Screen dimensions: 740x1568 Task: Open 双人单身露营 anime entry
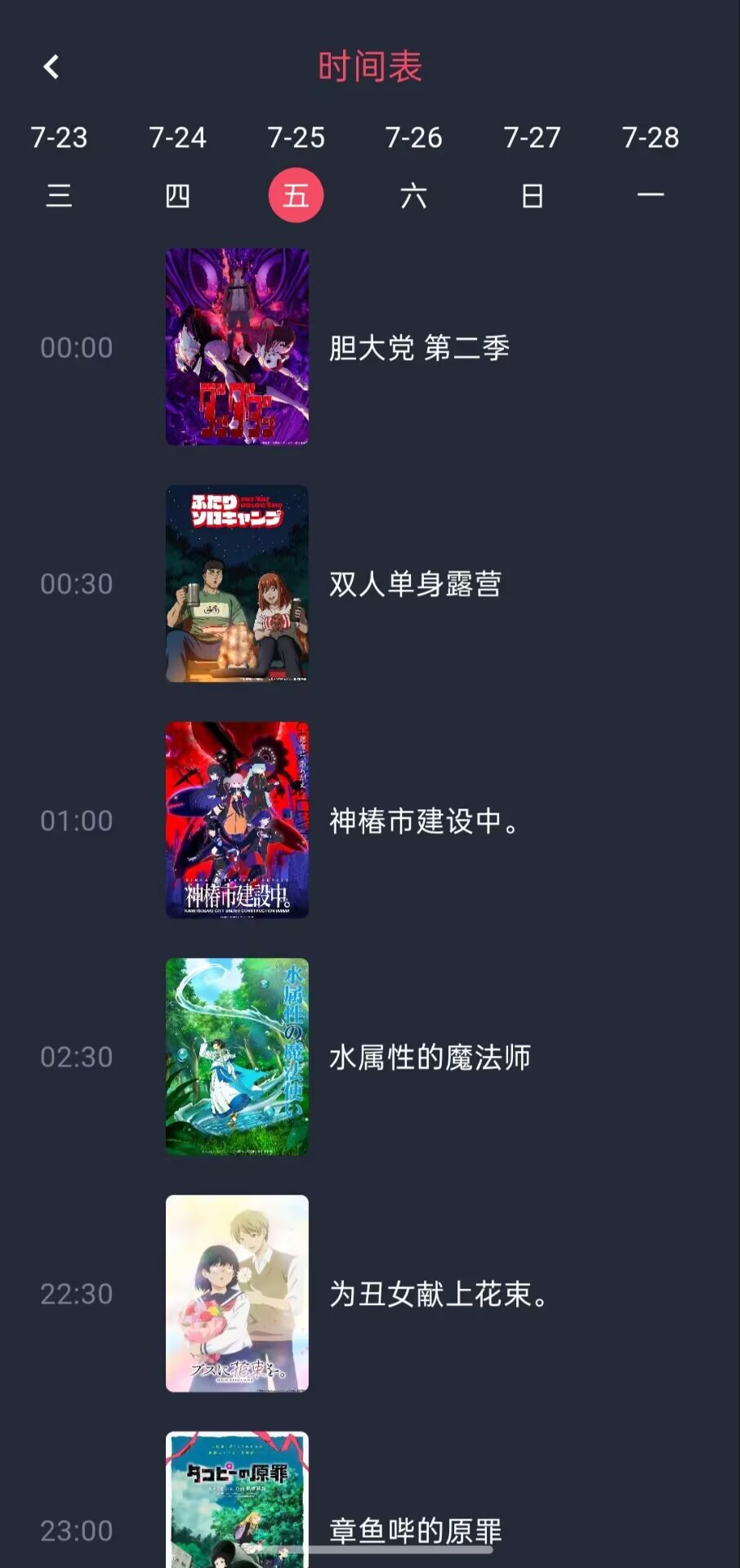[415, 584]
